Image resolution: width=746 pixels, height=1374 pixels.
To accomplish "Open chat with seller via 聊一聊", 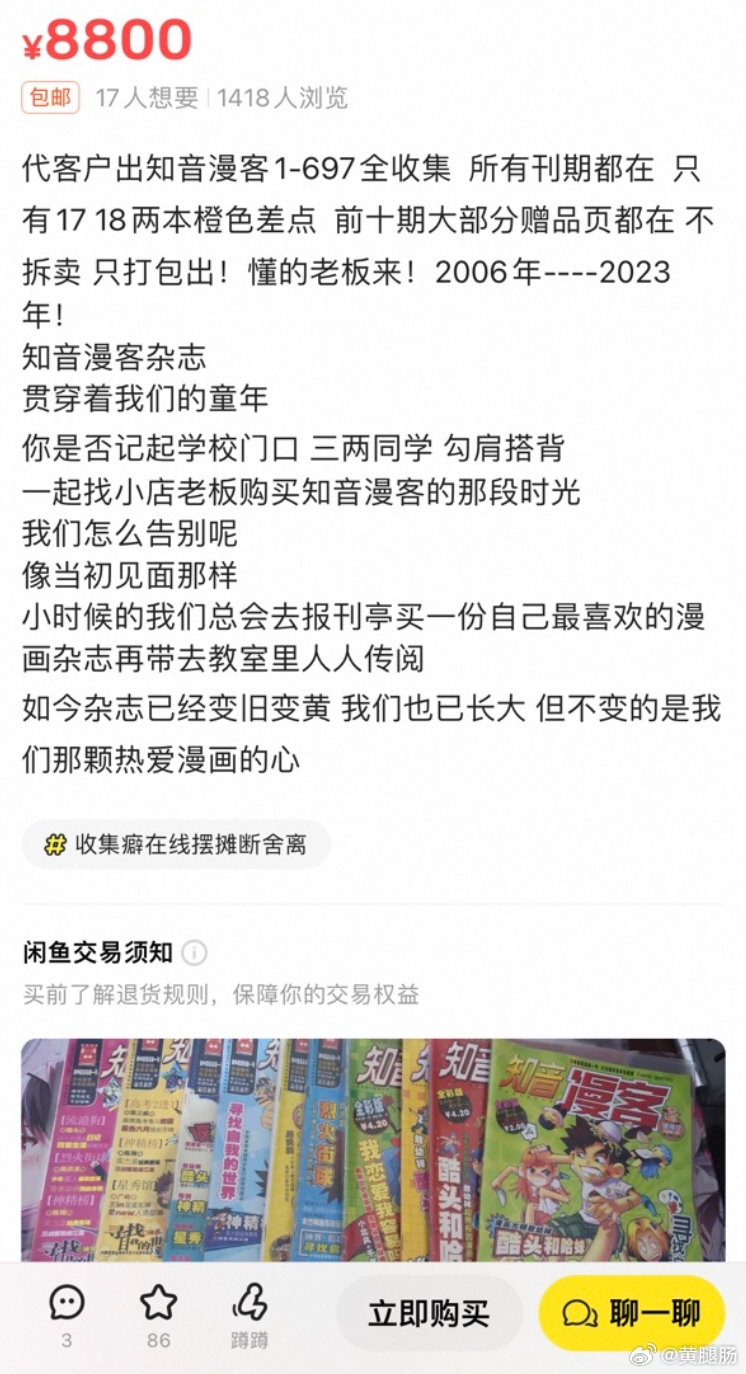I will (630, 1313).
